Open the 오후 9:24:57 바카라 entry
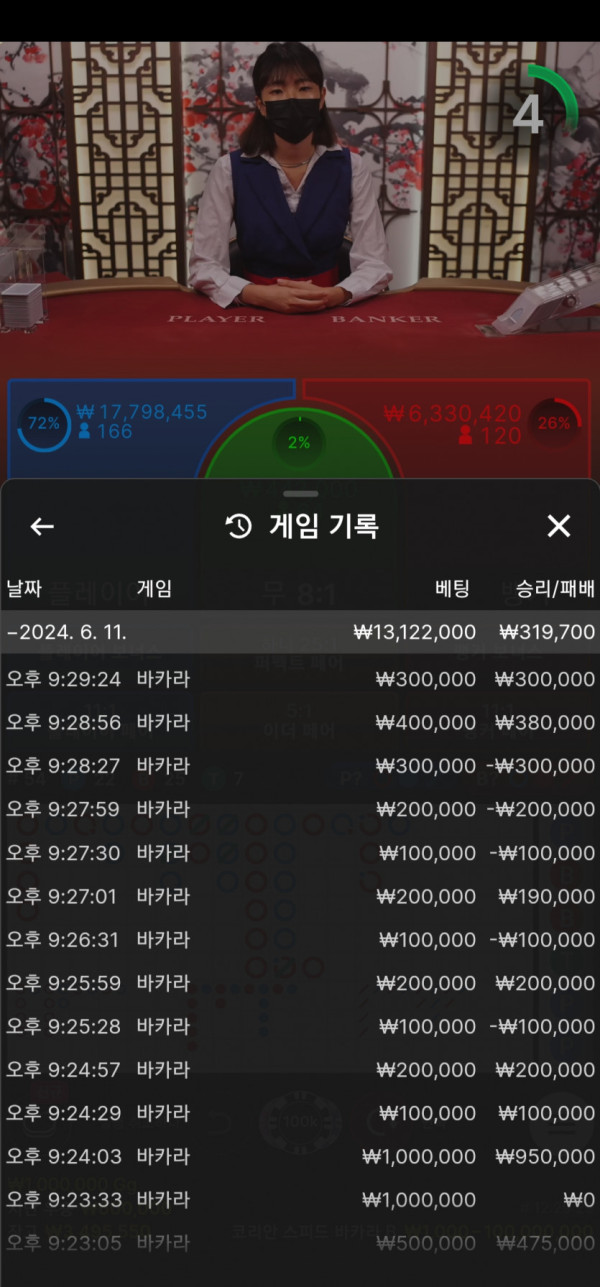The height and width of the screenshot is (1287, 600). tap(300, 1070)
